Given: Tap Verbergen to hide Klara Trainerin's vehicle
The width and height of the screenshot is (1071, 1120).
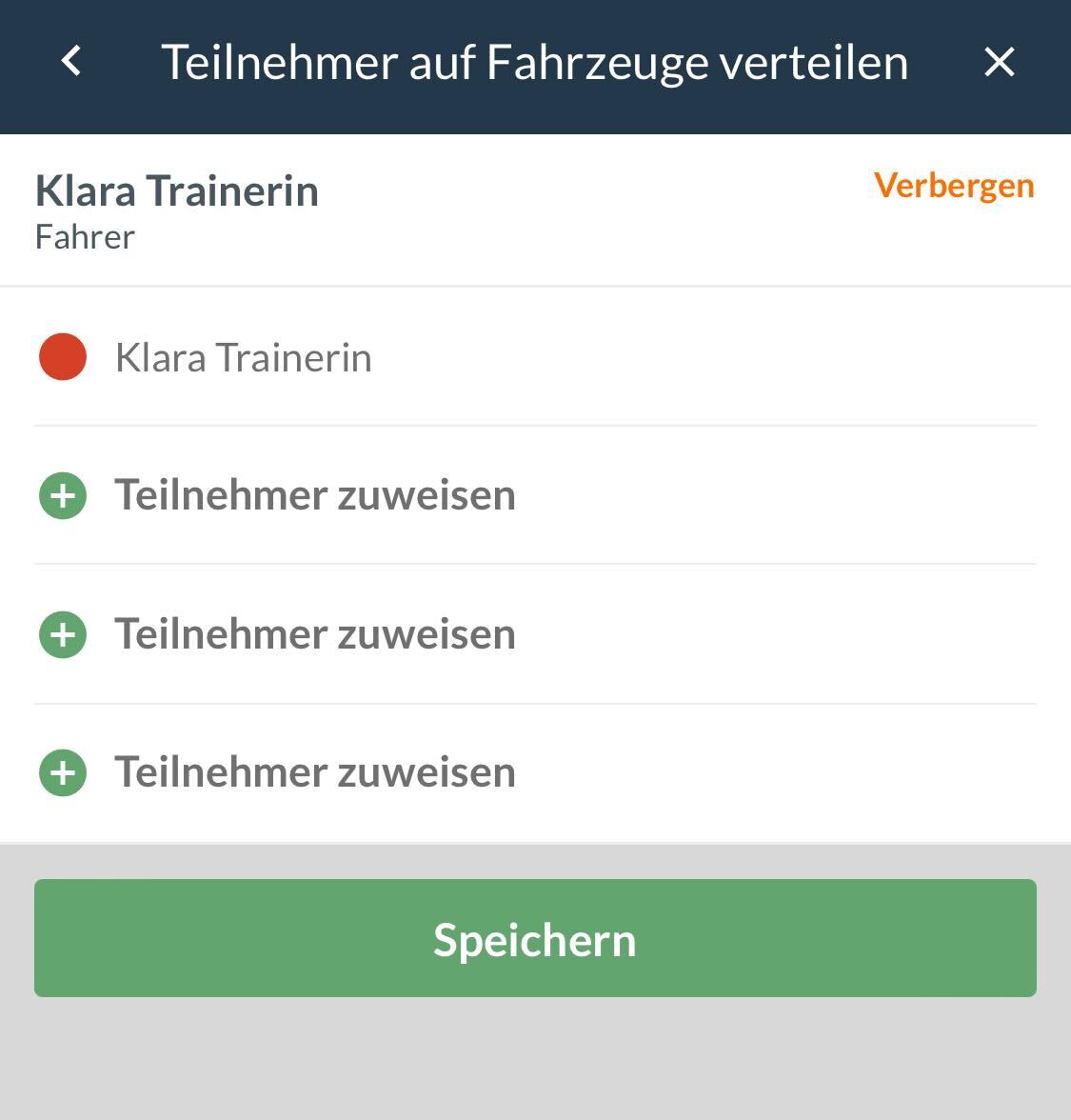Looking at the screenshot, I should tap(953, 185).
